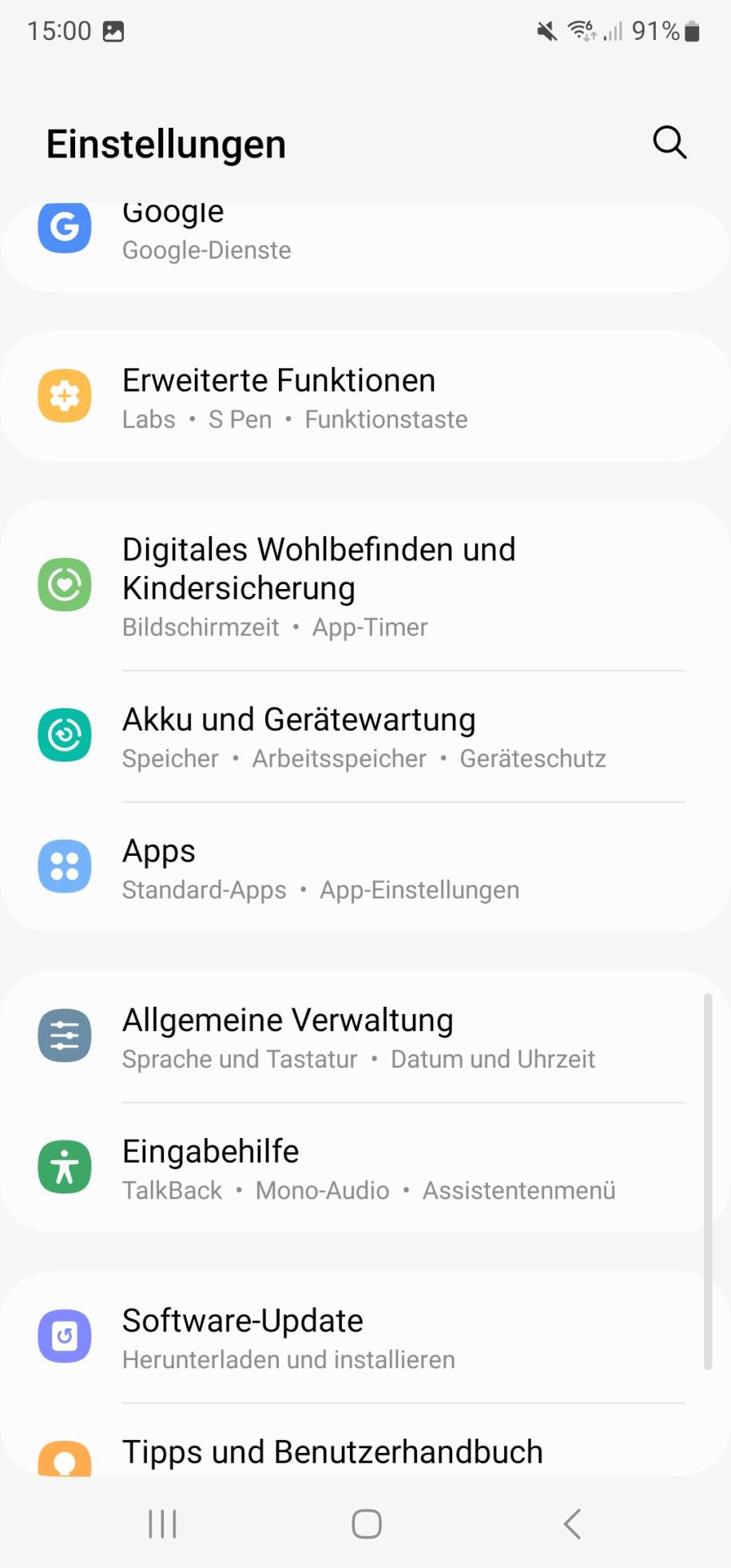
Task: Open Digitales Wohlbefinden und Kindersicherung
Action: pyautogui.click(x=365, y=586)
